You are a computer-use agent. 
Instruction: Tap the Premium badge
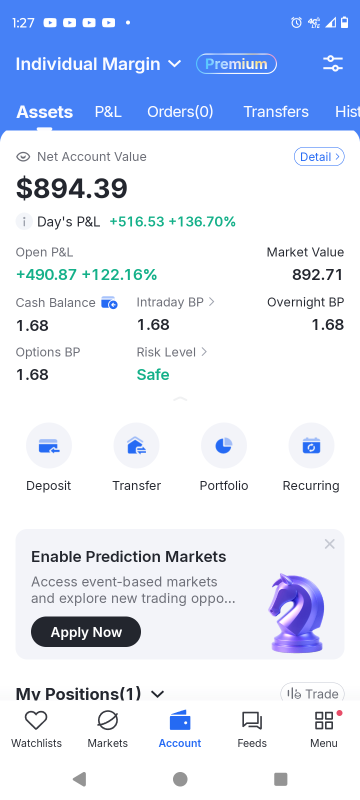point(236,64)
